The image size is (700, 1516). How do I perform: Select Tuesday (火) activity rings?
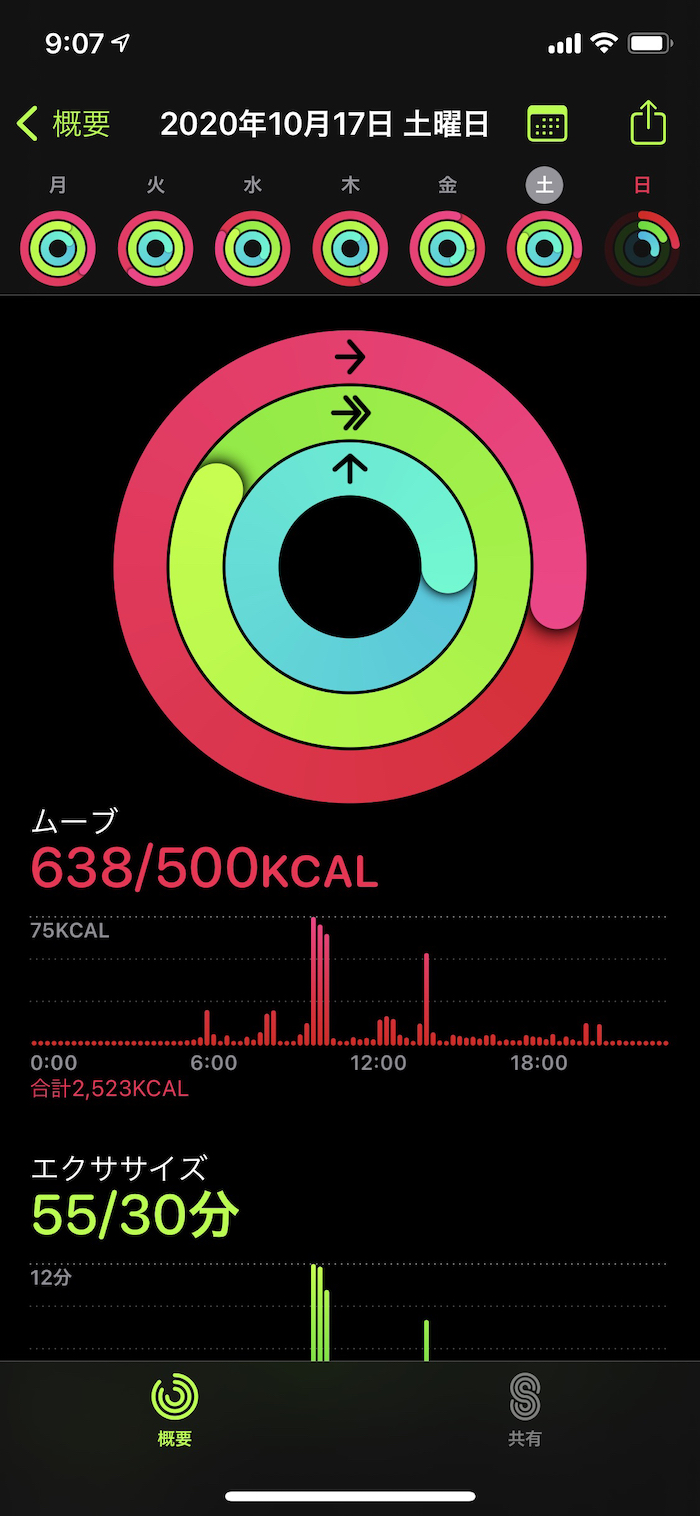coord(156,248)
